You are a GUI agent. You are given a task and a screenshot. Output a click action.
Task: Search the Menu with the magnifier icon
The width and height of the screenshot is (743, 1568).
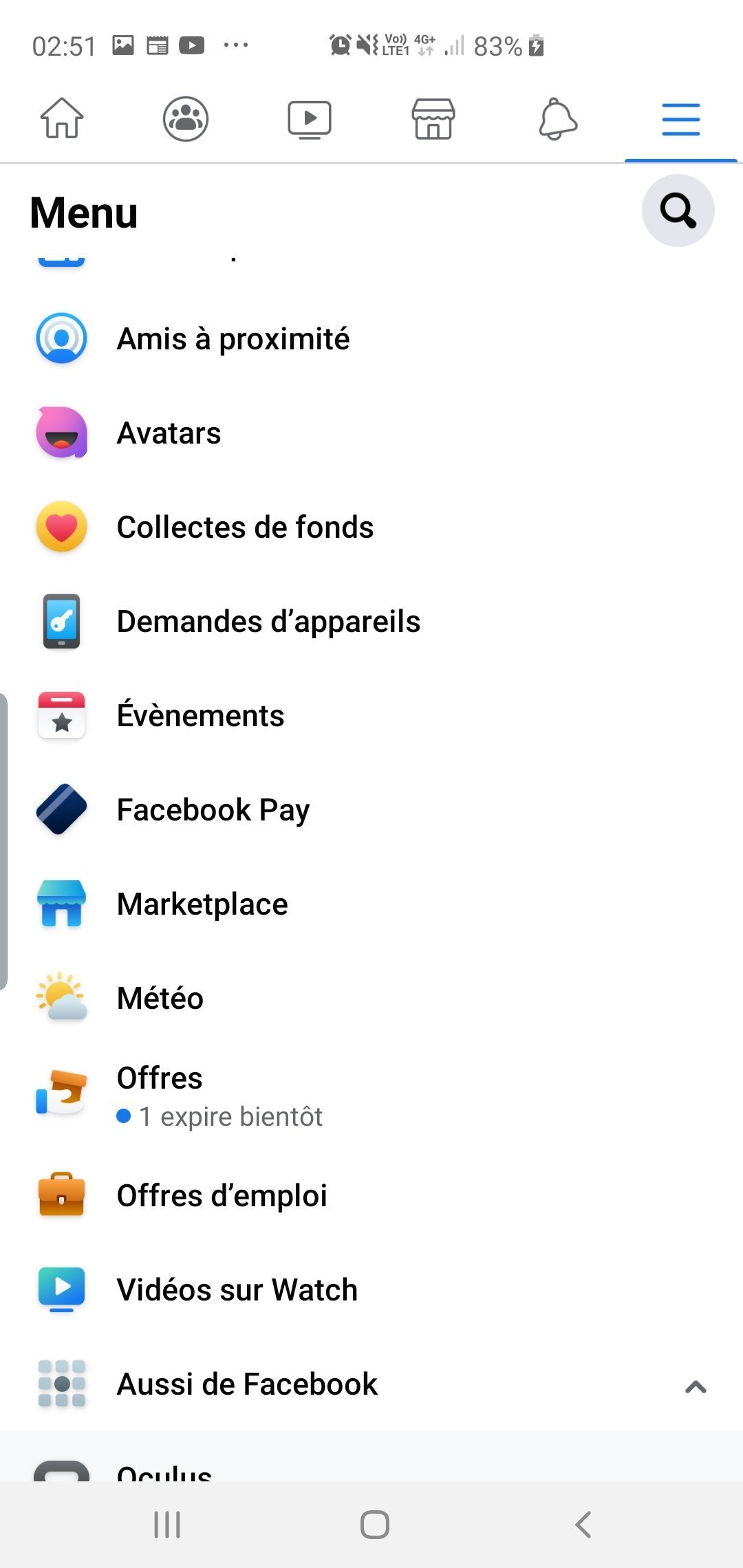coord(678,210)
